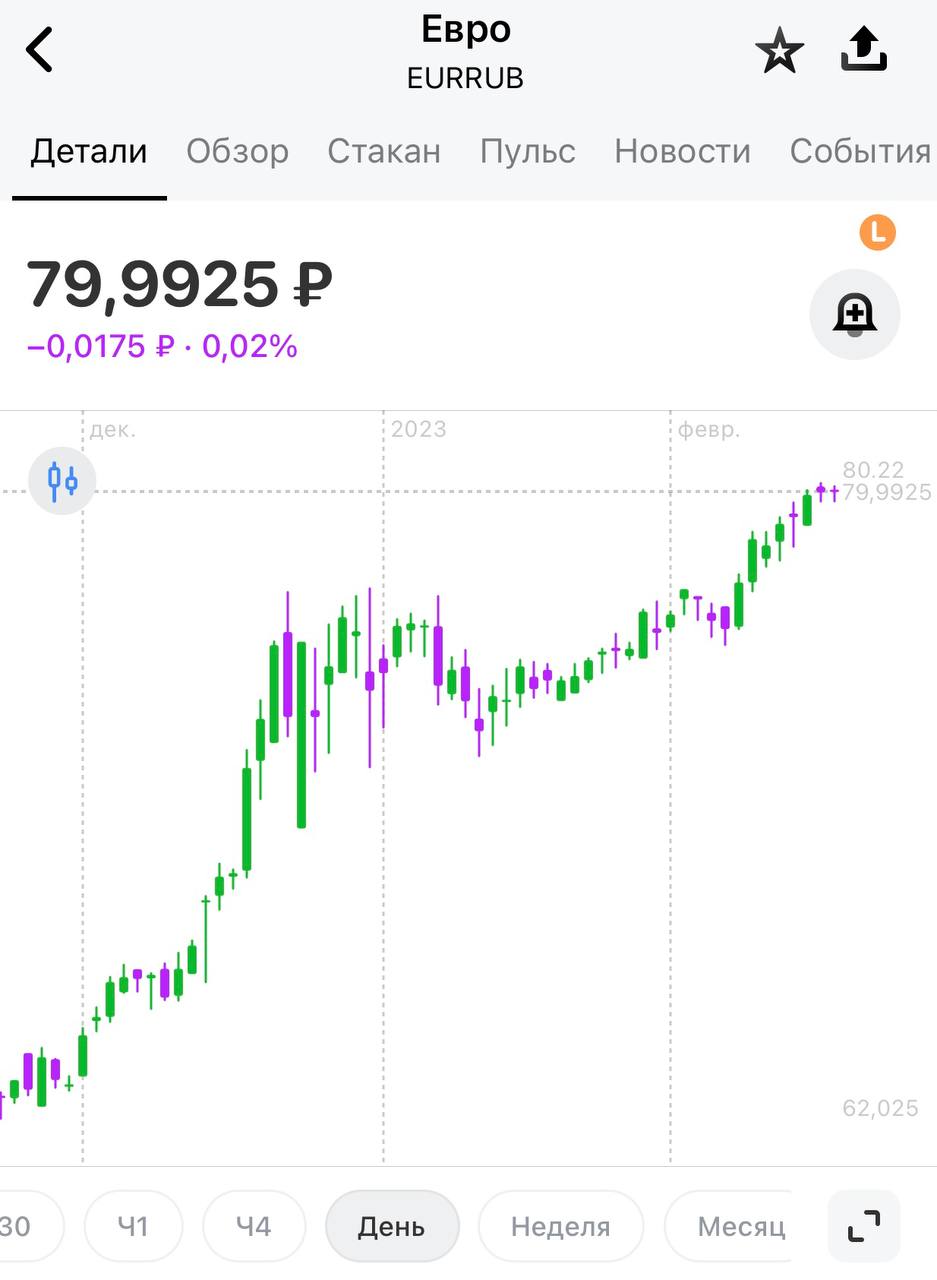Viewport: 937px width, 1280px height.
Task: Switch chart to Ч1 interval
Action: coord(133,1225)
